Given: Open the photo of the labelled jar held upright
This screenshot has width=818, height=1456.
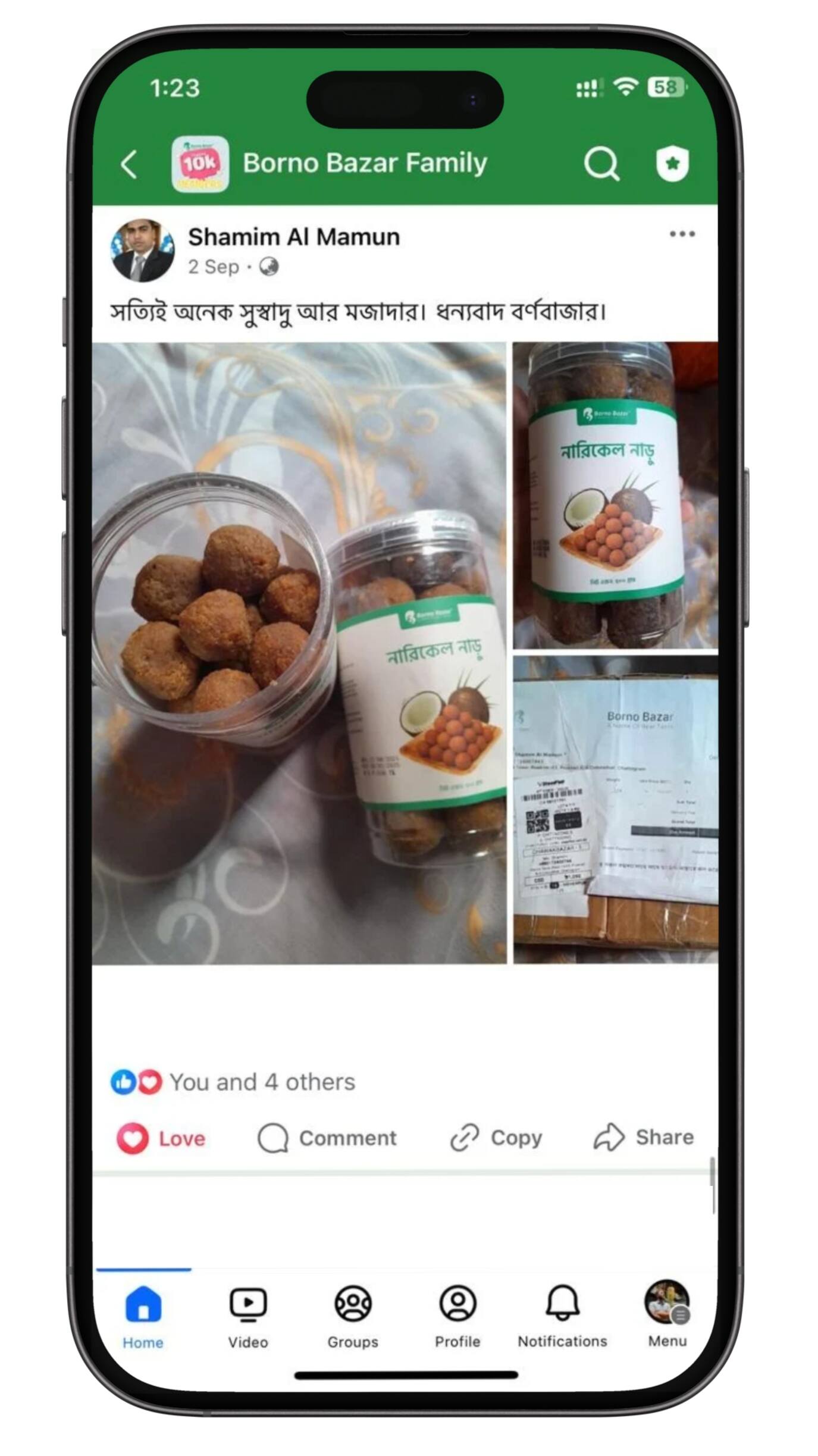Looking at the screenshot, I should click(615, 495).
